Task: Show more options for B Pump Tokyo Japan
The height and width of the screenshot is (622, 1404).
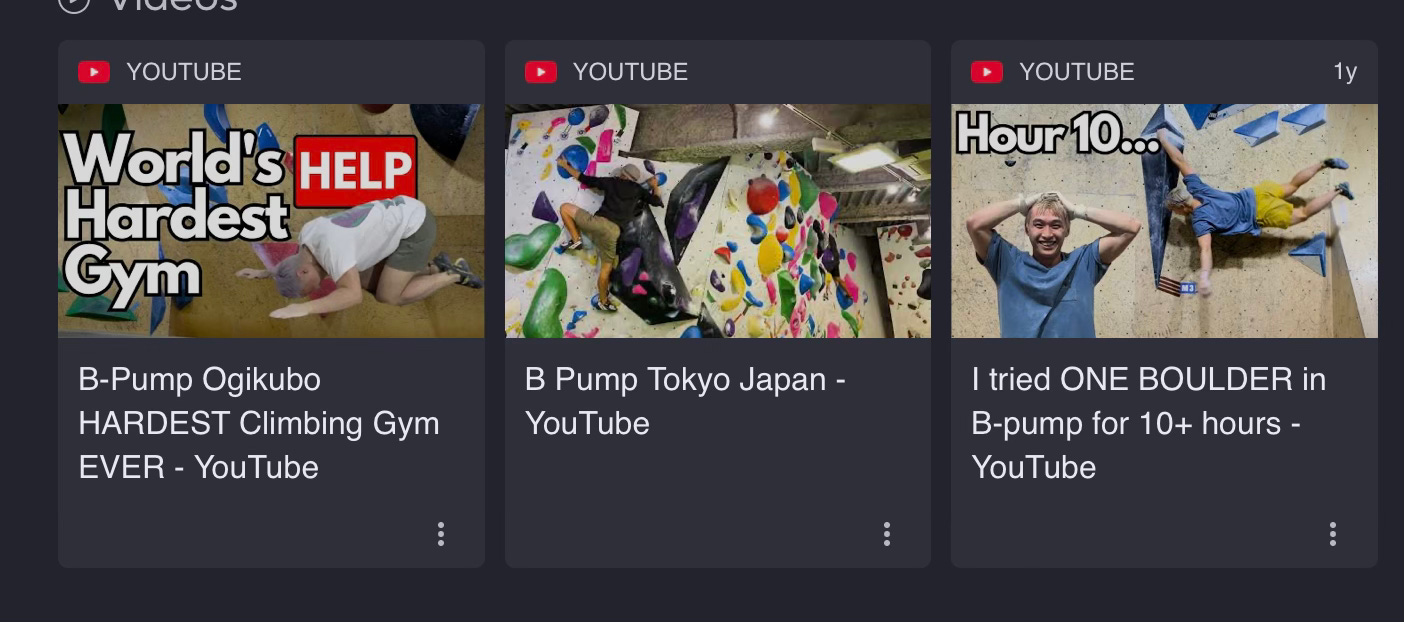Action: [x=886, y=534]
